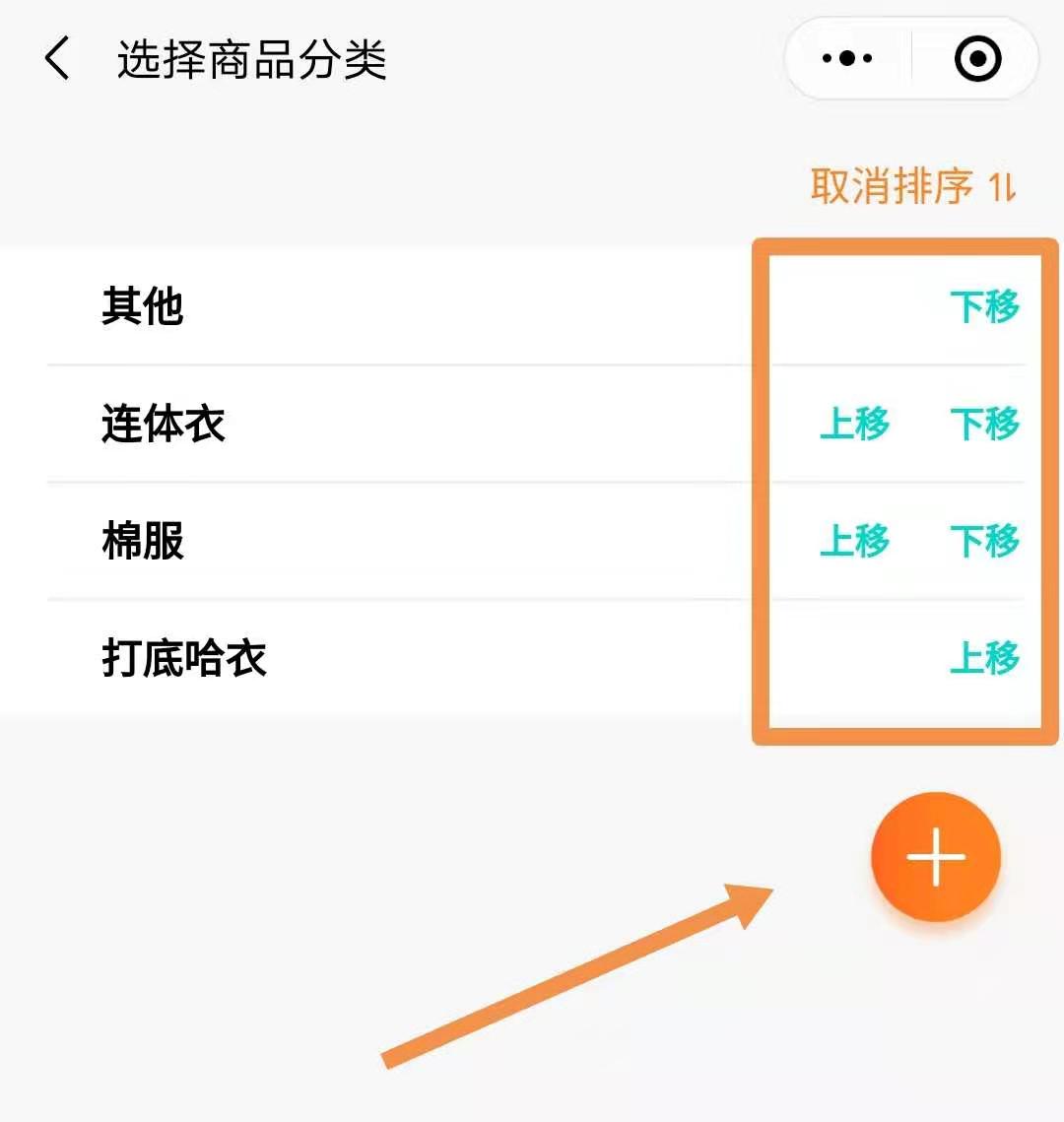Move 连体衣 category up with 上移
The width and height of the screenshot is (1064, 1122).
coord(854,425)
